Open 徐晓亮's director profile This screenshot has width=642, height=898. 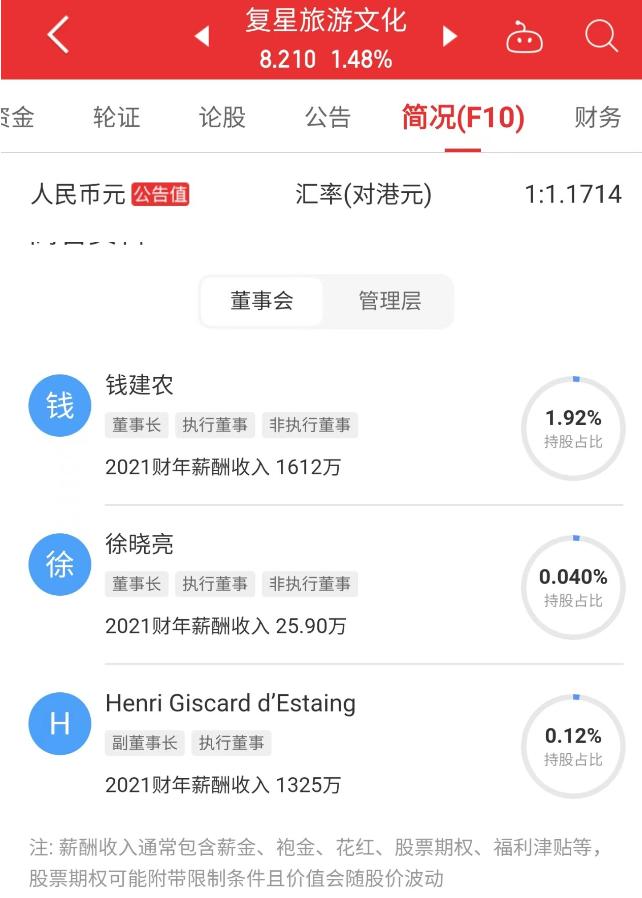pyautogui.click(x=139, y=544)
